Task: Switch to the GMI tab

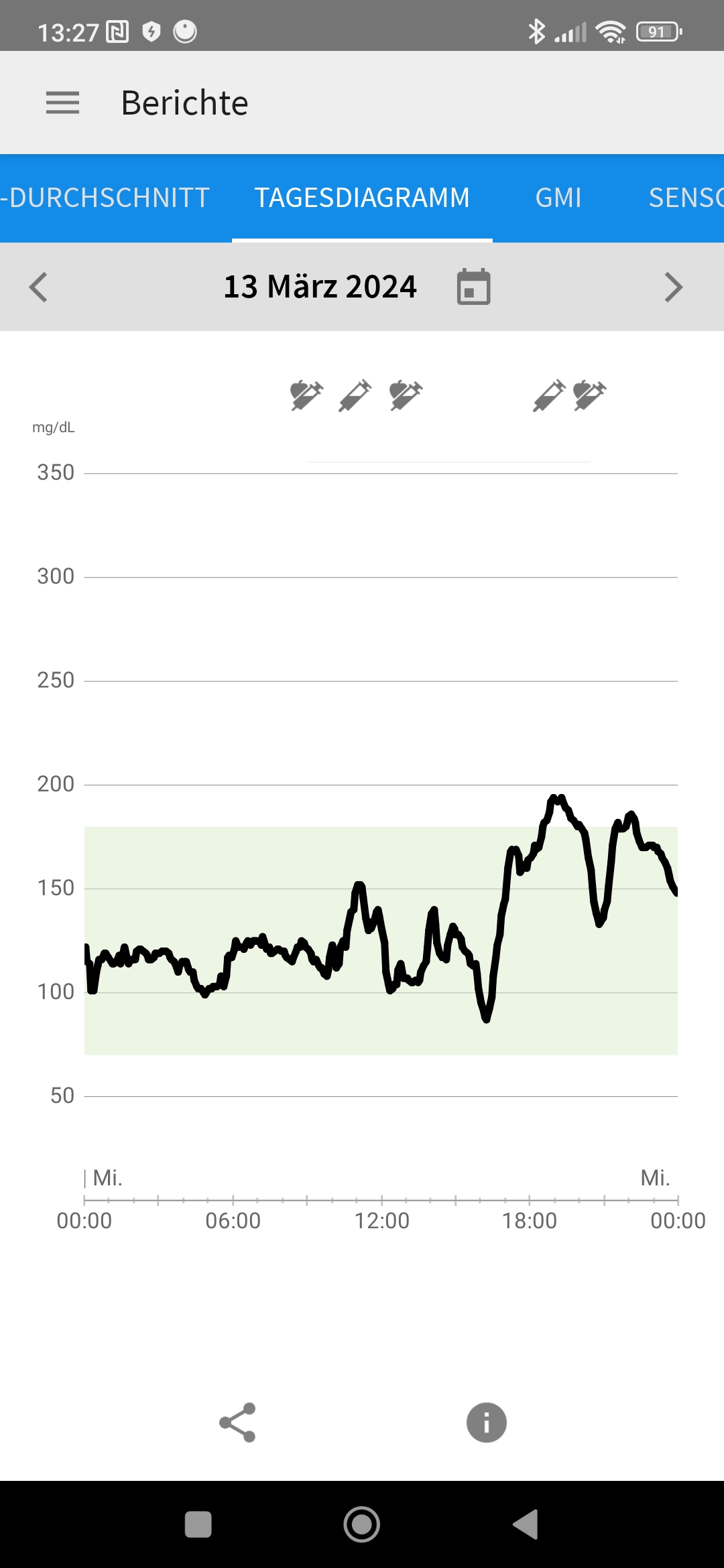Action: coord(558,198)
